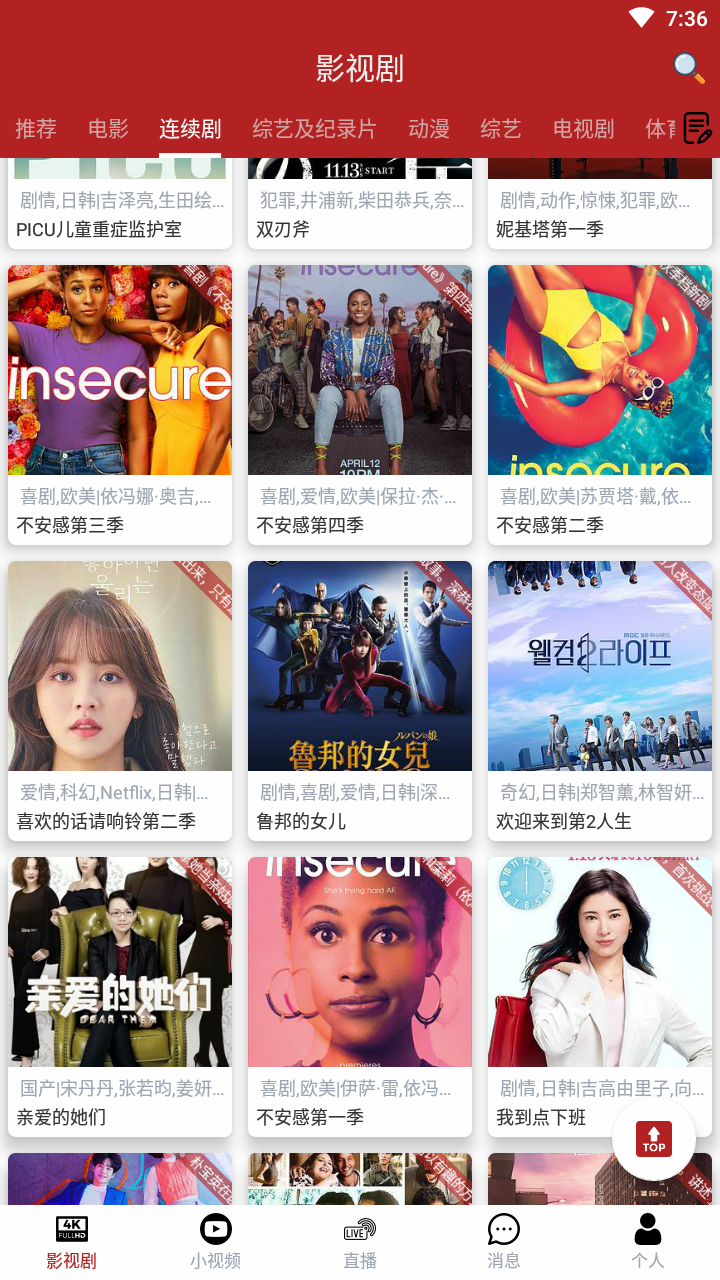Switch to the 推荐 tab

[x=36, y=129]
